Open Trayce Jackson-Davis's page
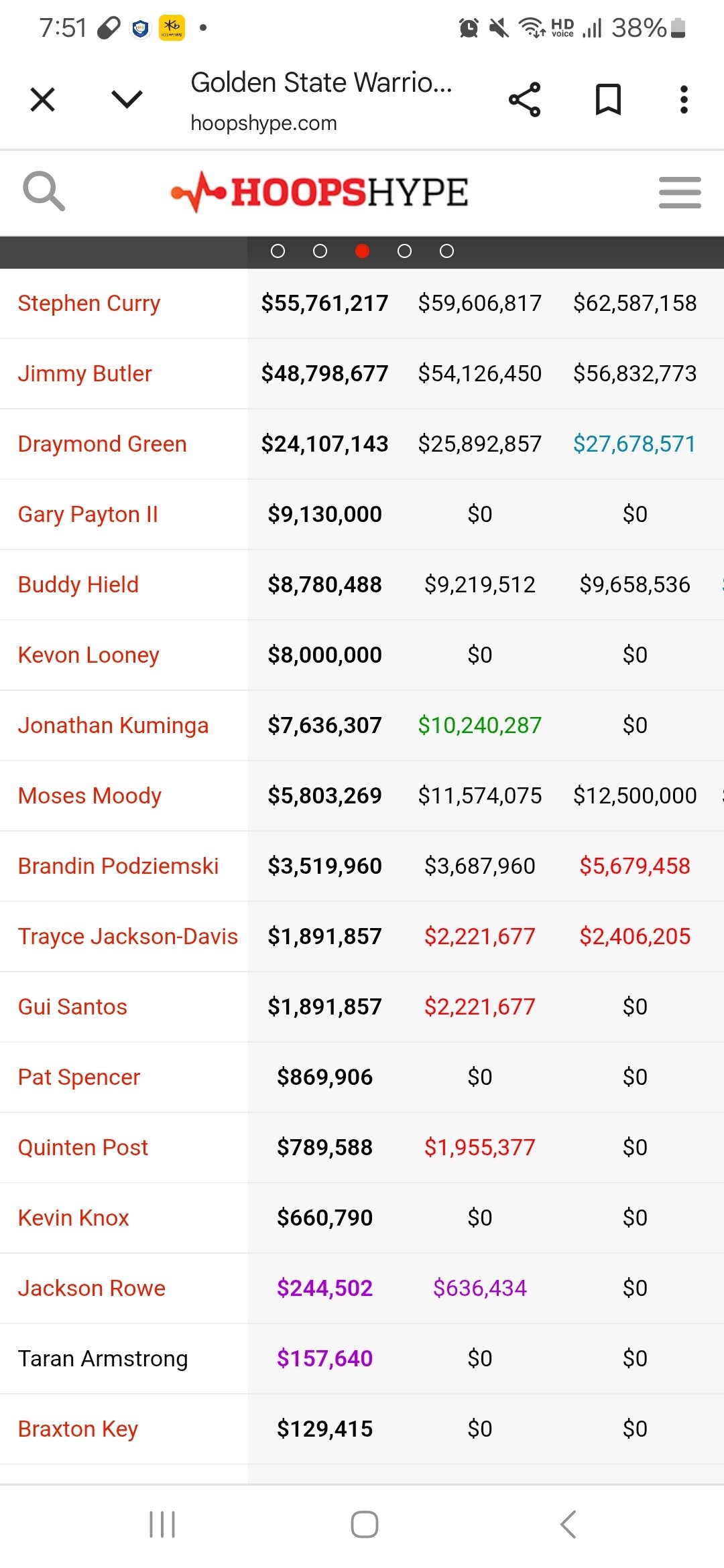This screenshot has width=724, height=1568. pos(128,937)
